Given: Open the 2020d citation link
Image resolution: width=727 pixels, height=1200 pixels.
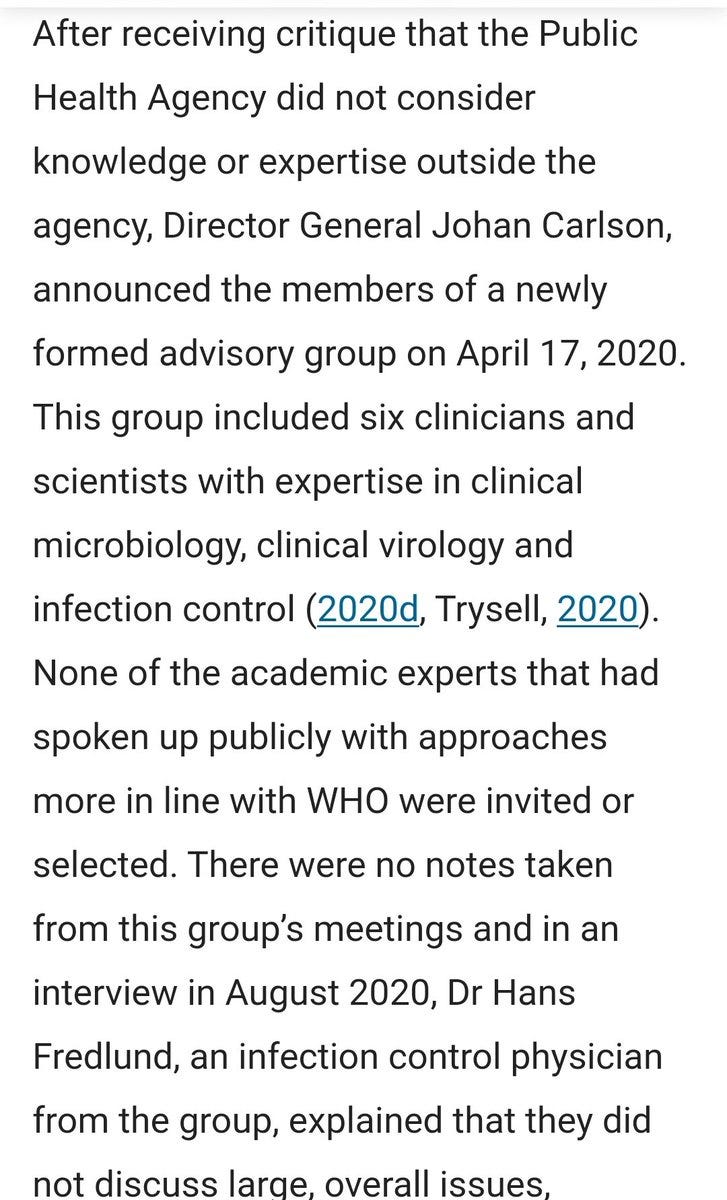Looking at the screenshot, I should coord(367,610).
